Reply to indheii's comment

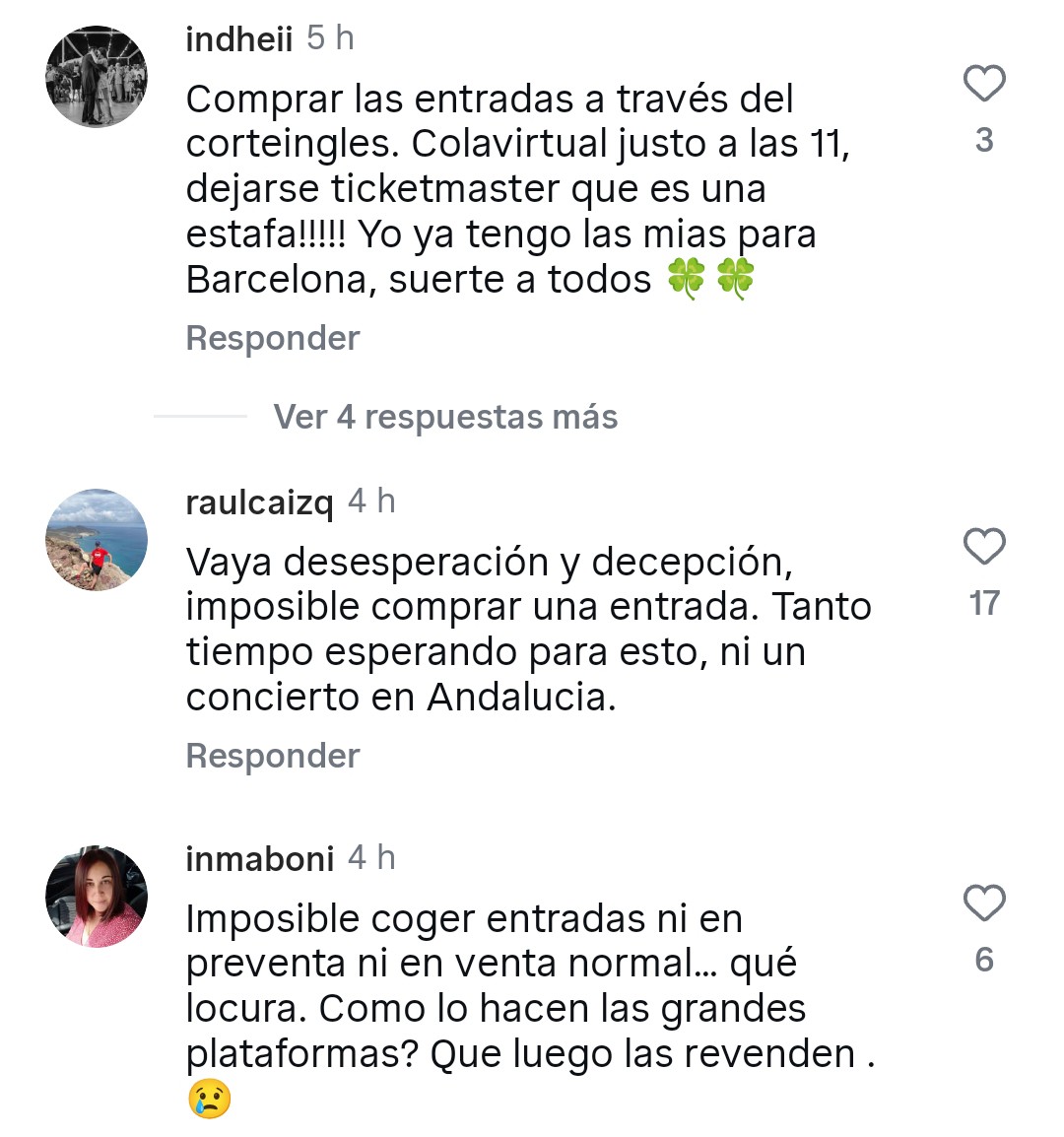273,338
